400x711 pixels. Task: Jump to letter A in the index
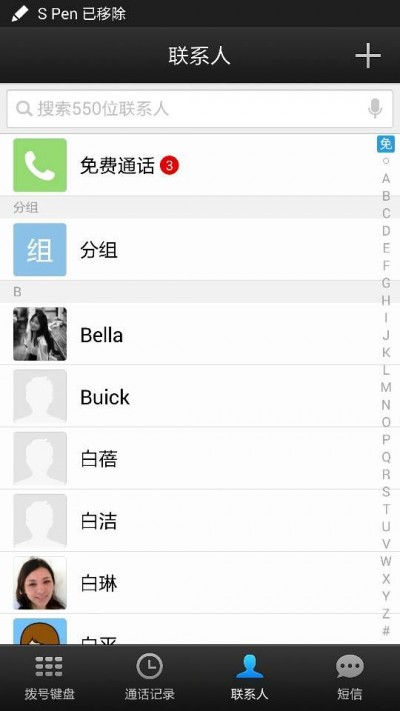386,178
